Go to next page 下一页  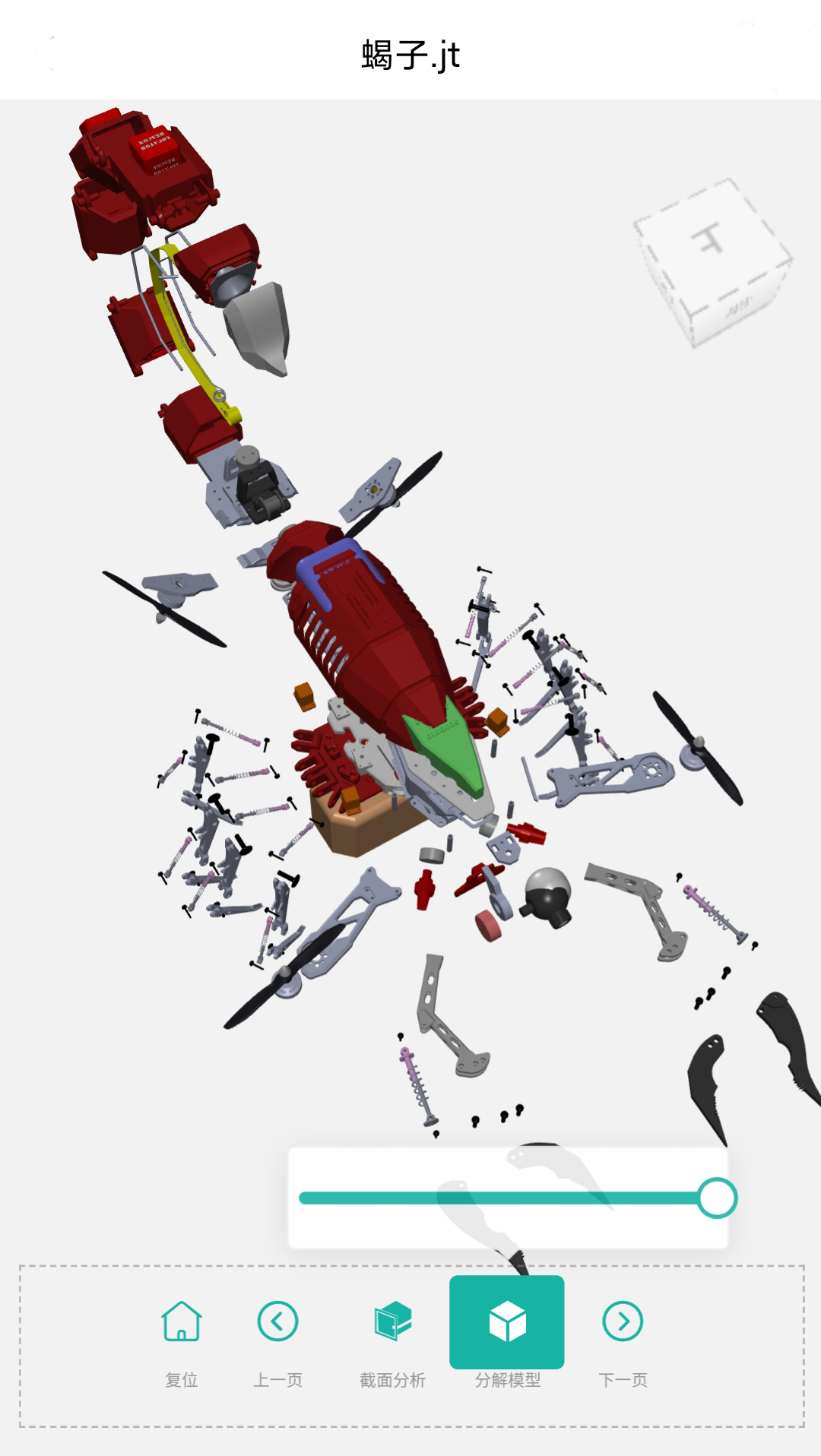[x=623, y=1341]
